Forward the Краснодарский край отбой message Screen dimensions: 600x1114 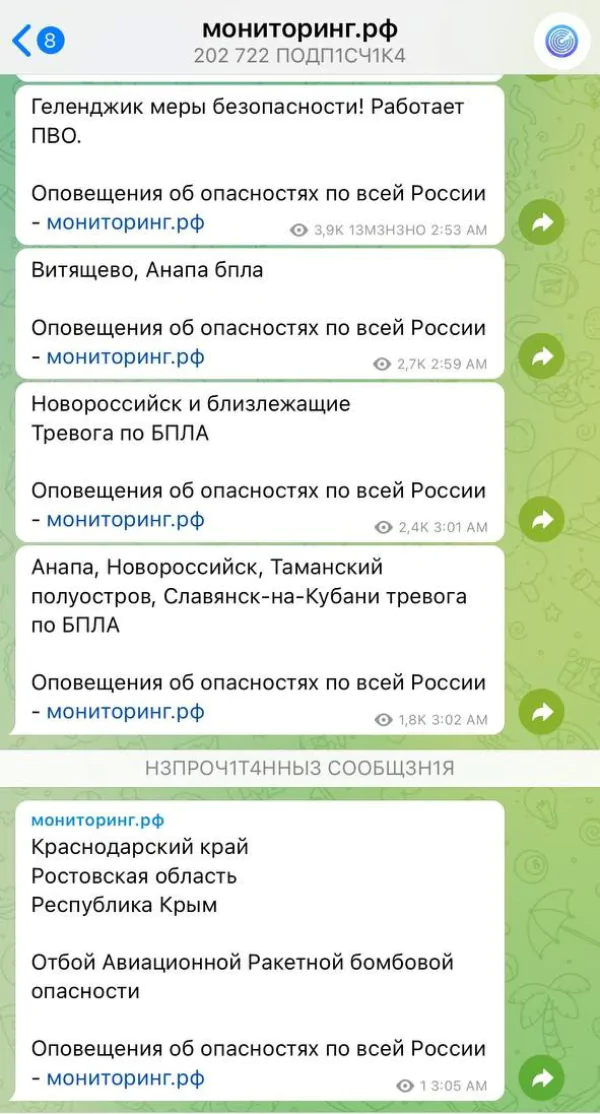click(x=542, y=1078)
